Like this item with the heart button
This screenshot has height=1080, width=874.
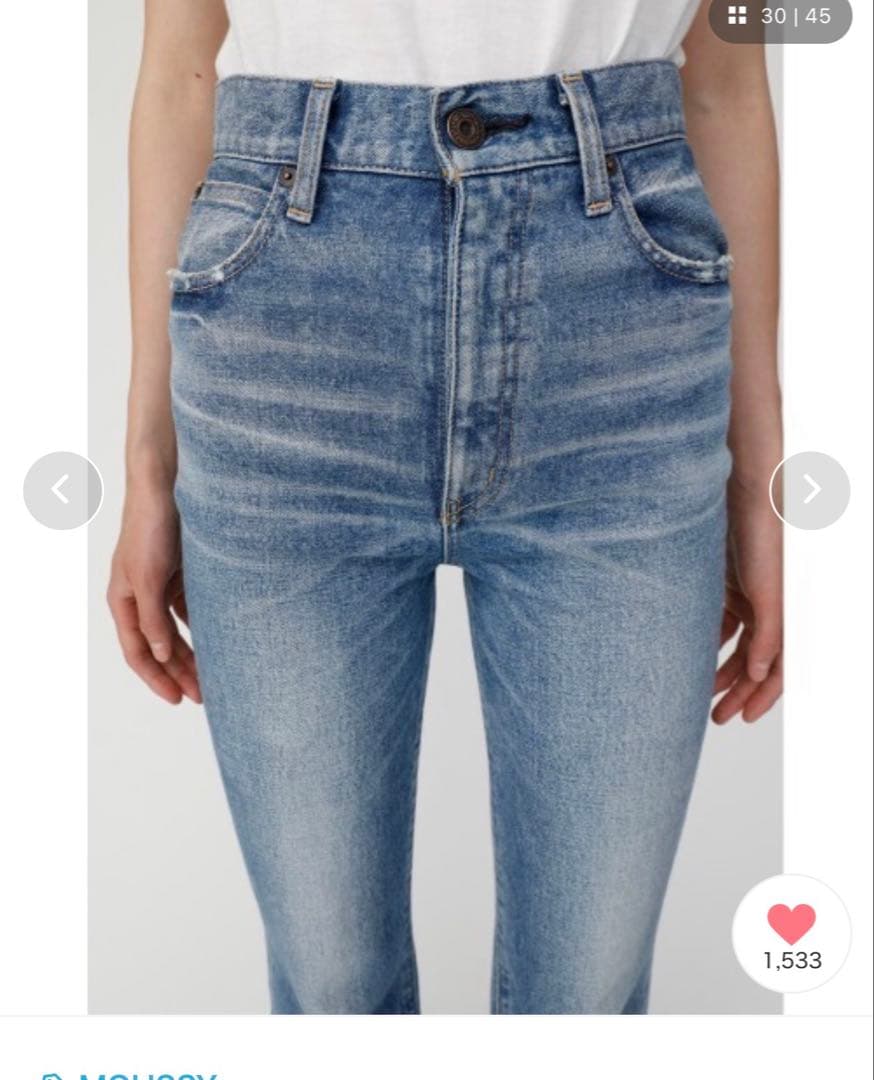point(791,934)
